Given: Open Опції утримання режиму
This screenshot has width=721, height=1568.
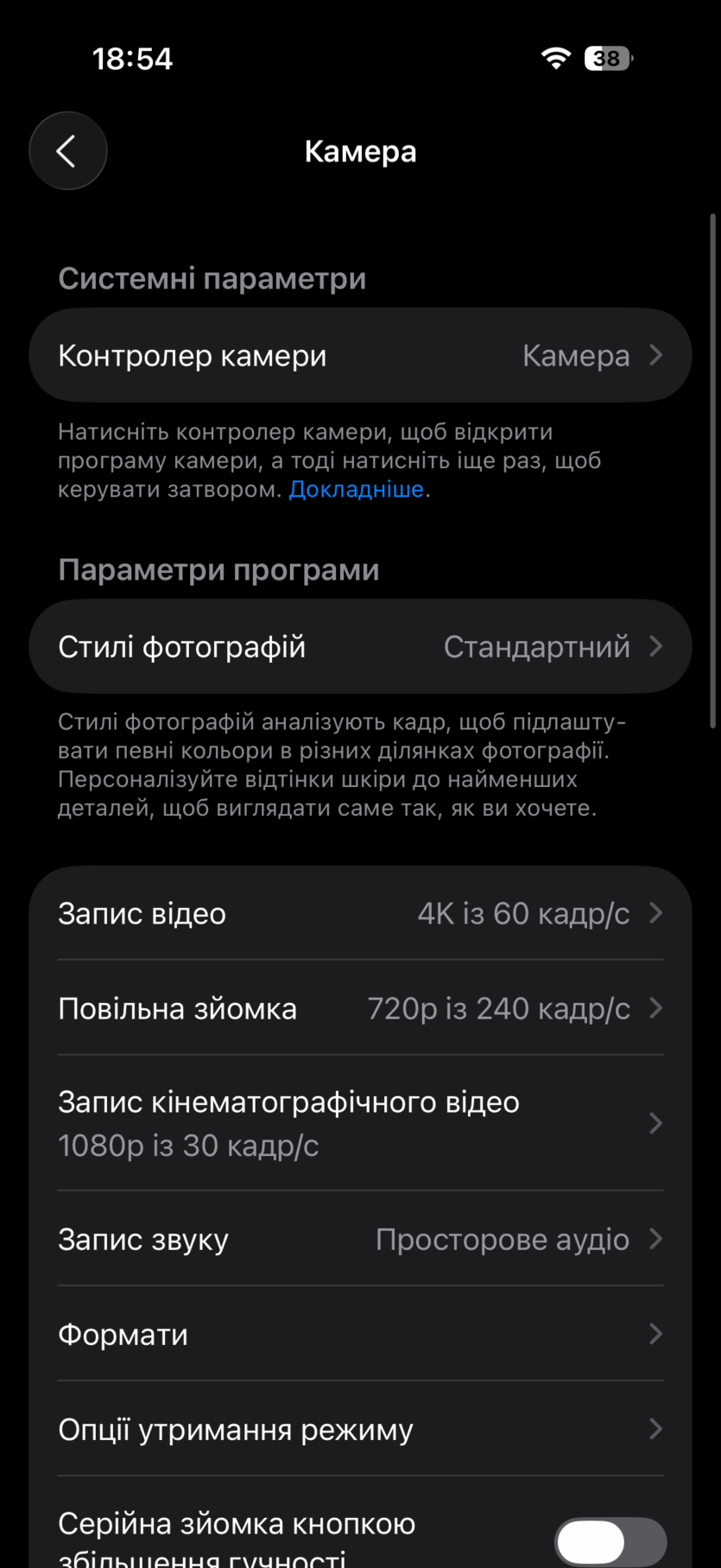Looking at the screenshot, I should [x=360, y=1430].
